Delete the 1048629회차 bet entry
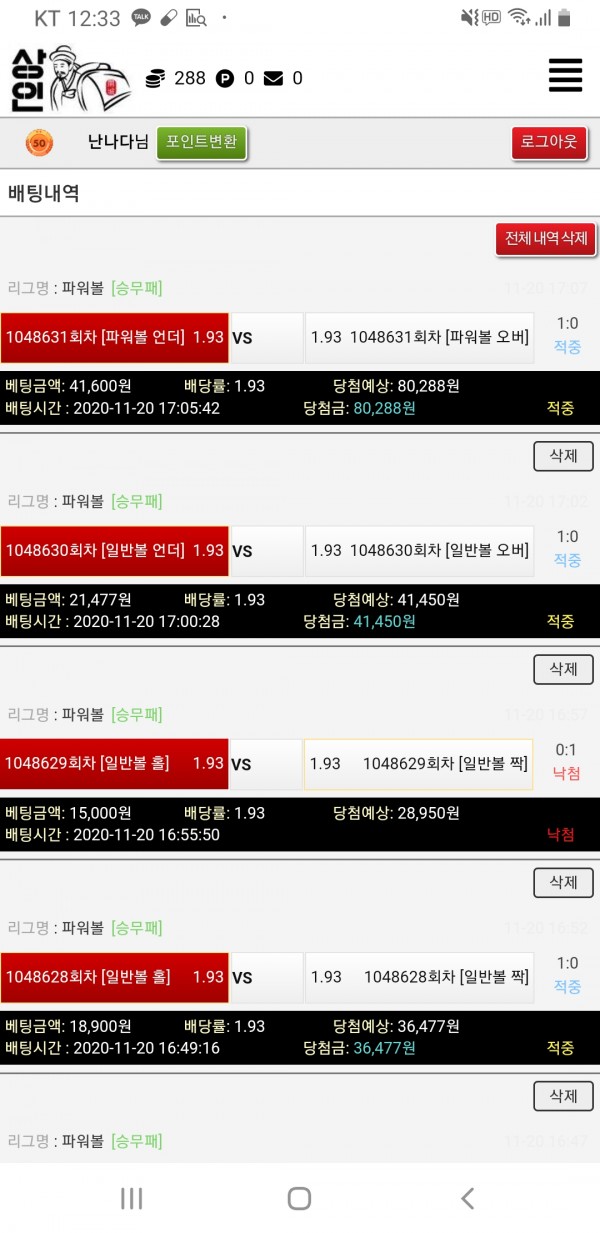 tap(563, 881)
